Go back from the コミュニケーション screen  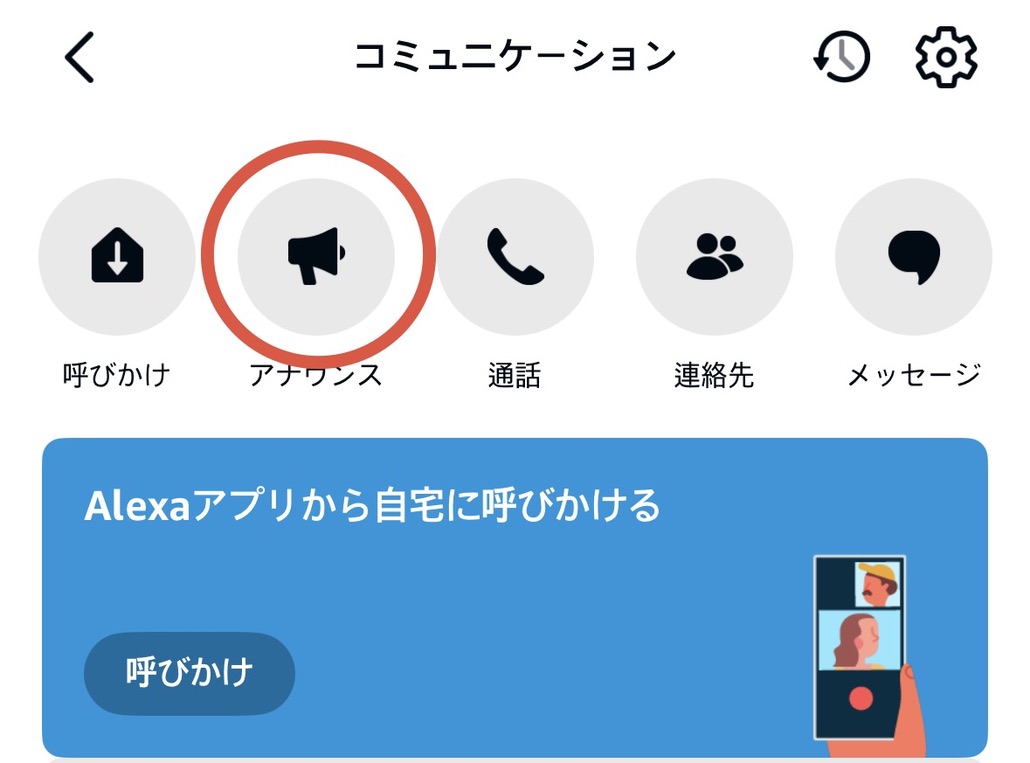pos(80,57)
